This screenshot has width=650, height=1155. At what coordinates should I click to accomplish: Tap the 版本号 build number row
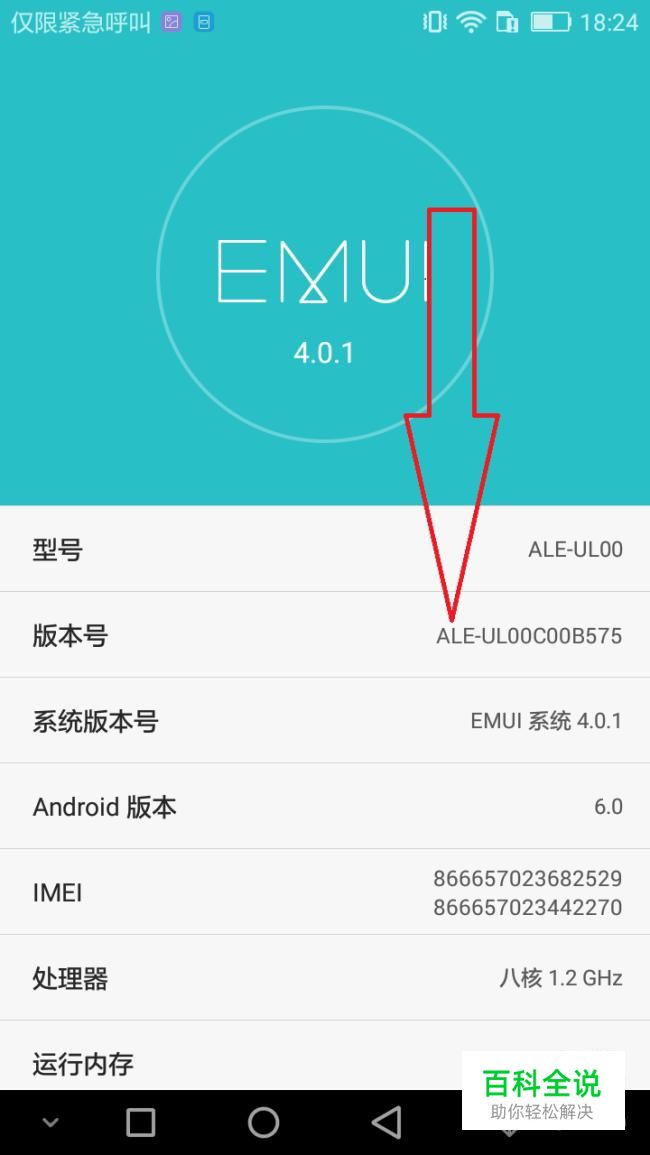325,635
